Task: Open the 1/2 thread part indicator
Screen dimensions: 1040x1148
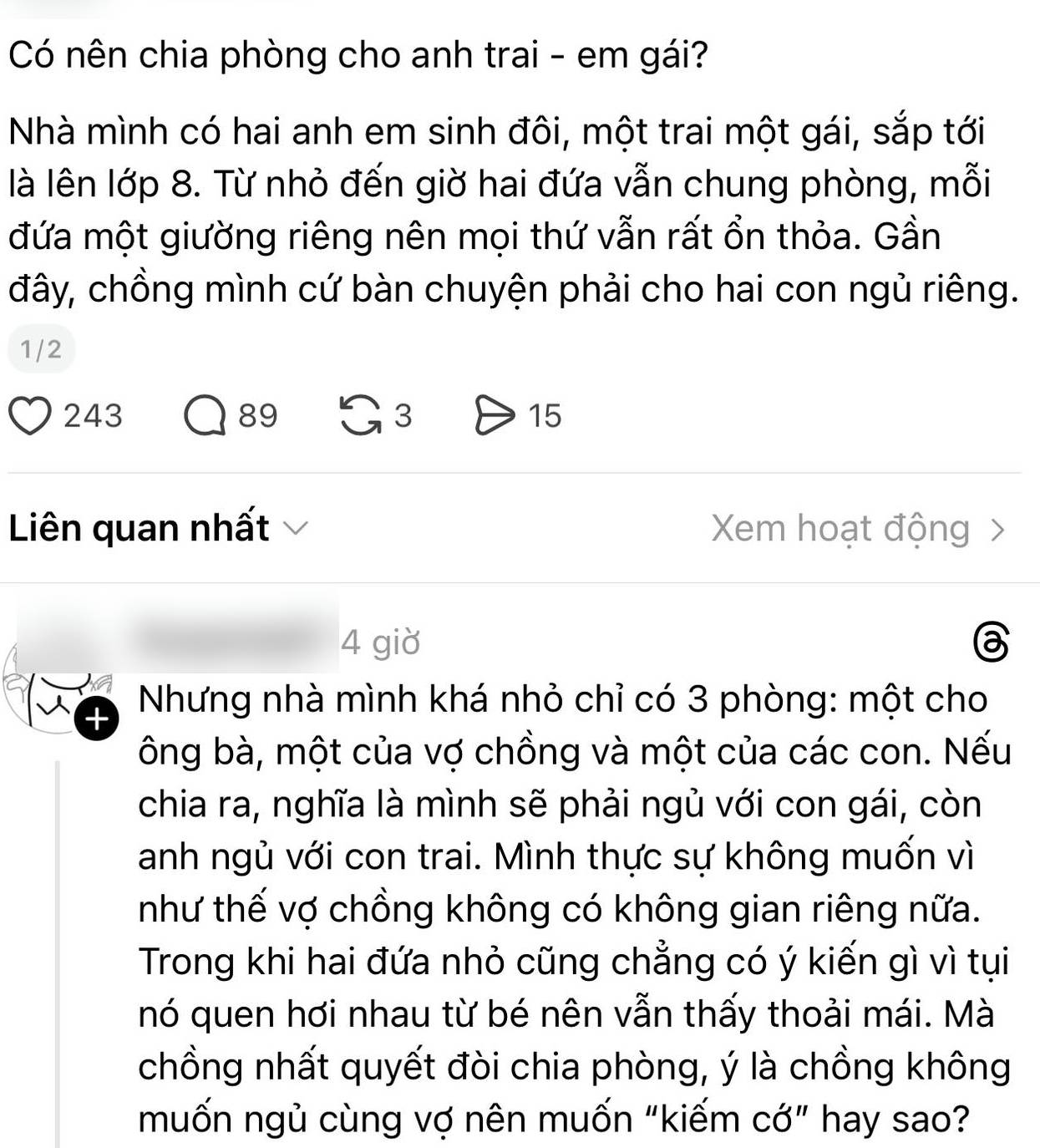Action: 41,349
